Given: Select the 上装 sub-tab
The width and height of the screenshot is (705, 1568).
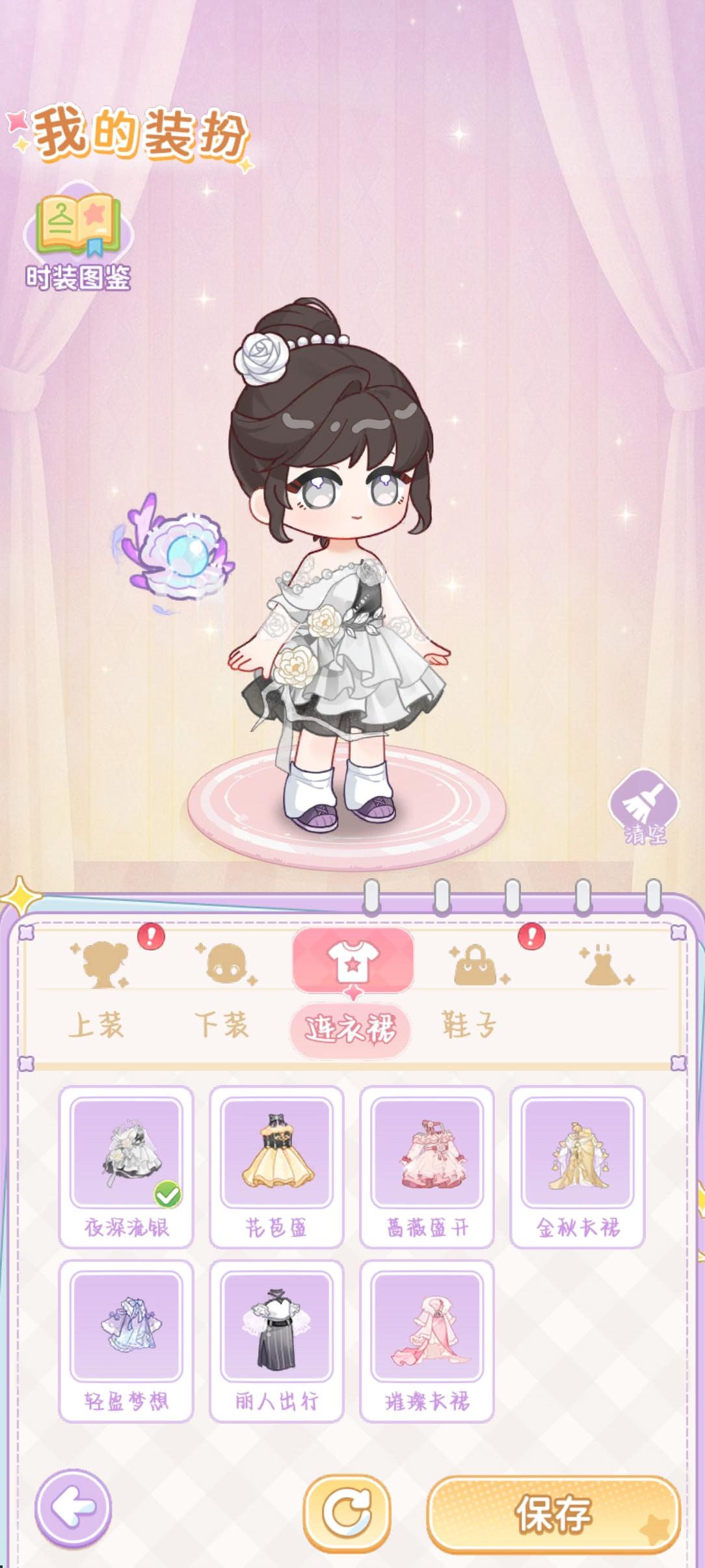Looking at the screenshot, I should pos(97,1025).
